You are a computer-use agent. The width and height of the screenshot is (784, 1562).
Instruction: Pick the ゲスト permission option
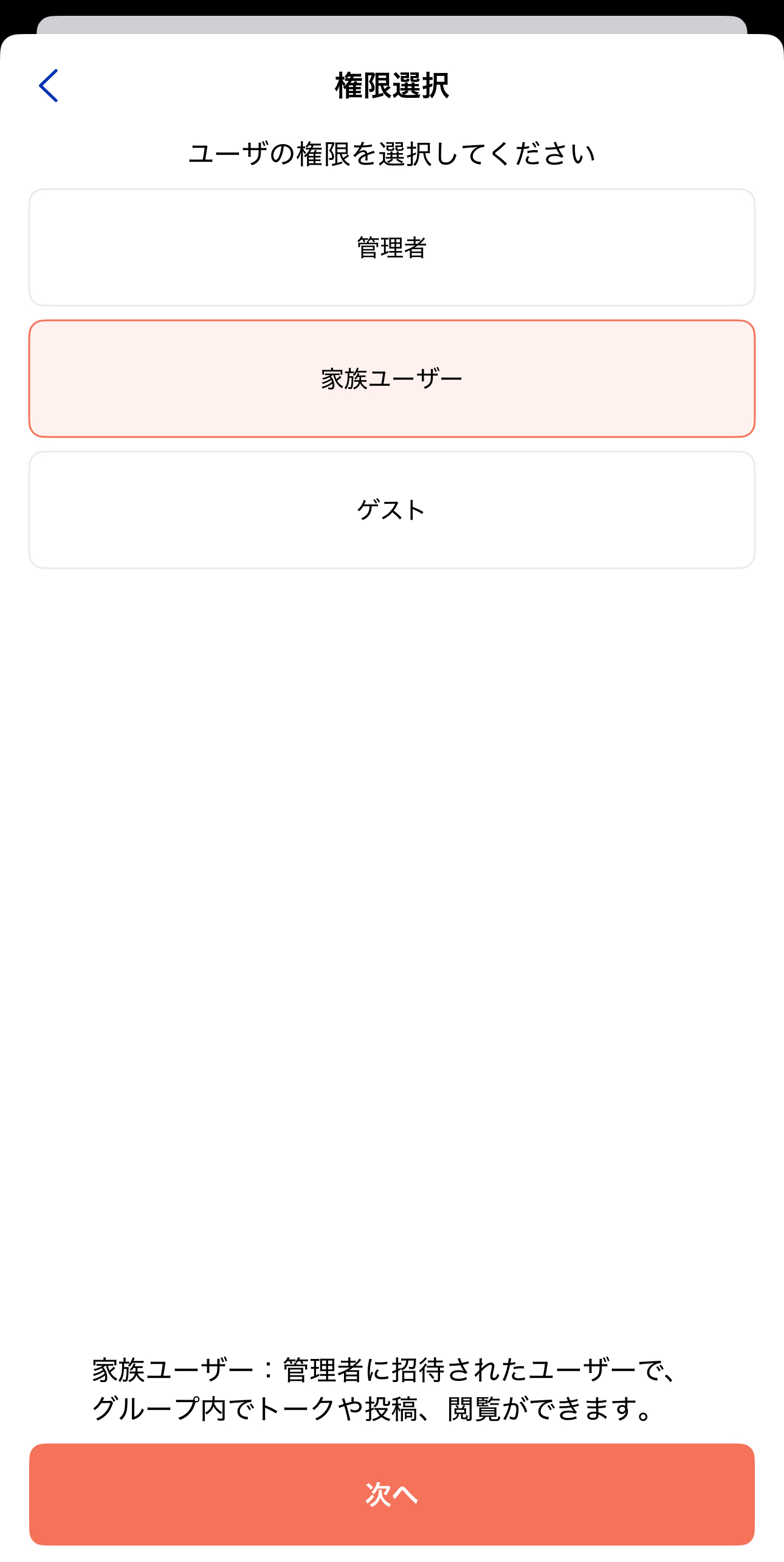coord(392,510)
